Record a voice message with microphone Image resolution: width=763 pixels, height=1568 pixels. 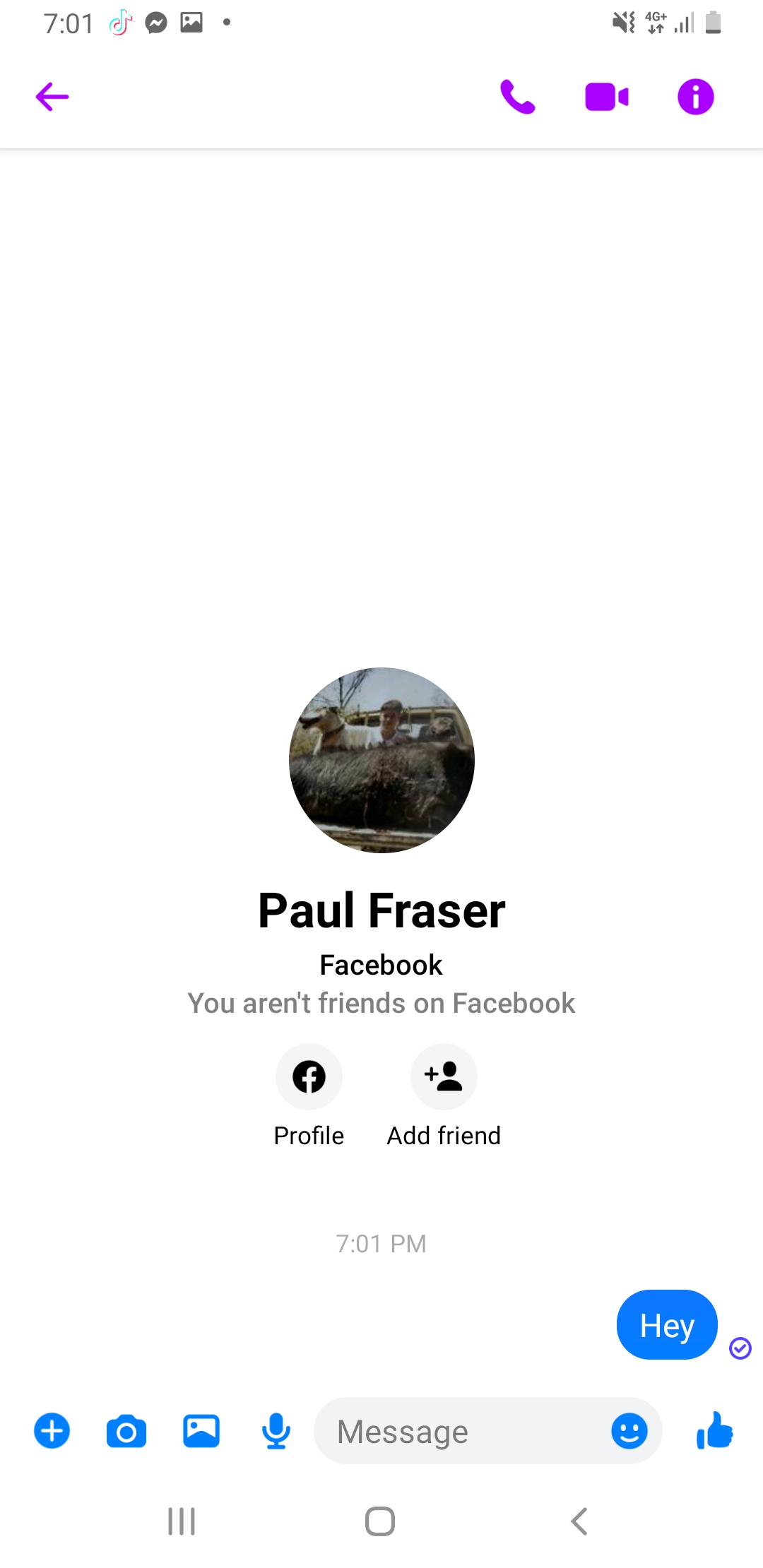(x=276, y=1431)
